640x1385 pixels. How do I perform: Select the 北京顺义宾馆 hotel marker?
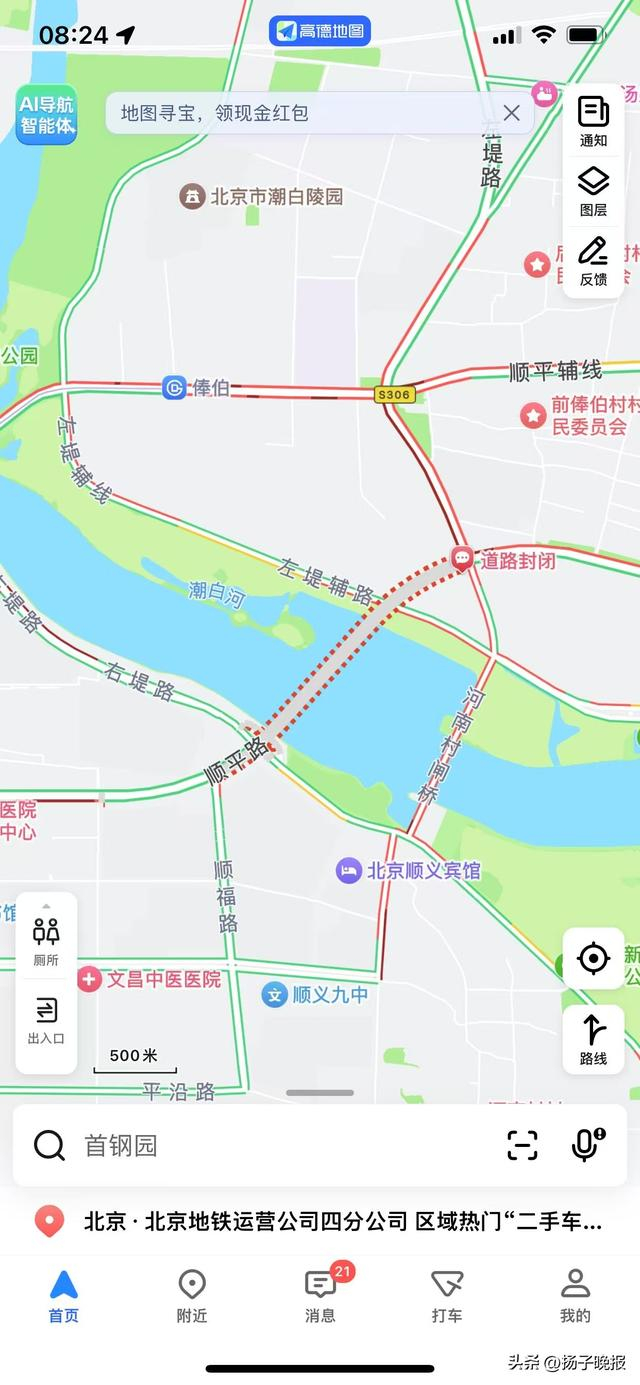[x=348, y=870]
